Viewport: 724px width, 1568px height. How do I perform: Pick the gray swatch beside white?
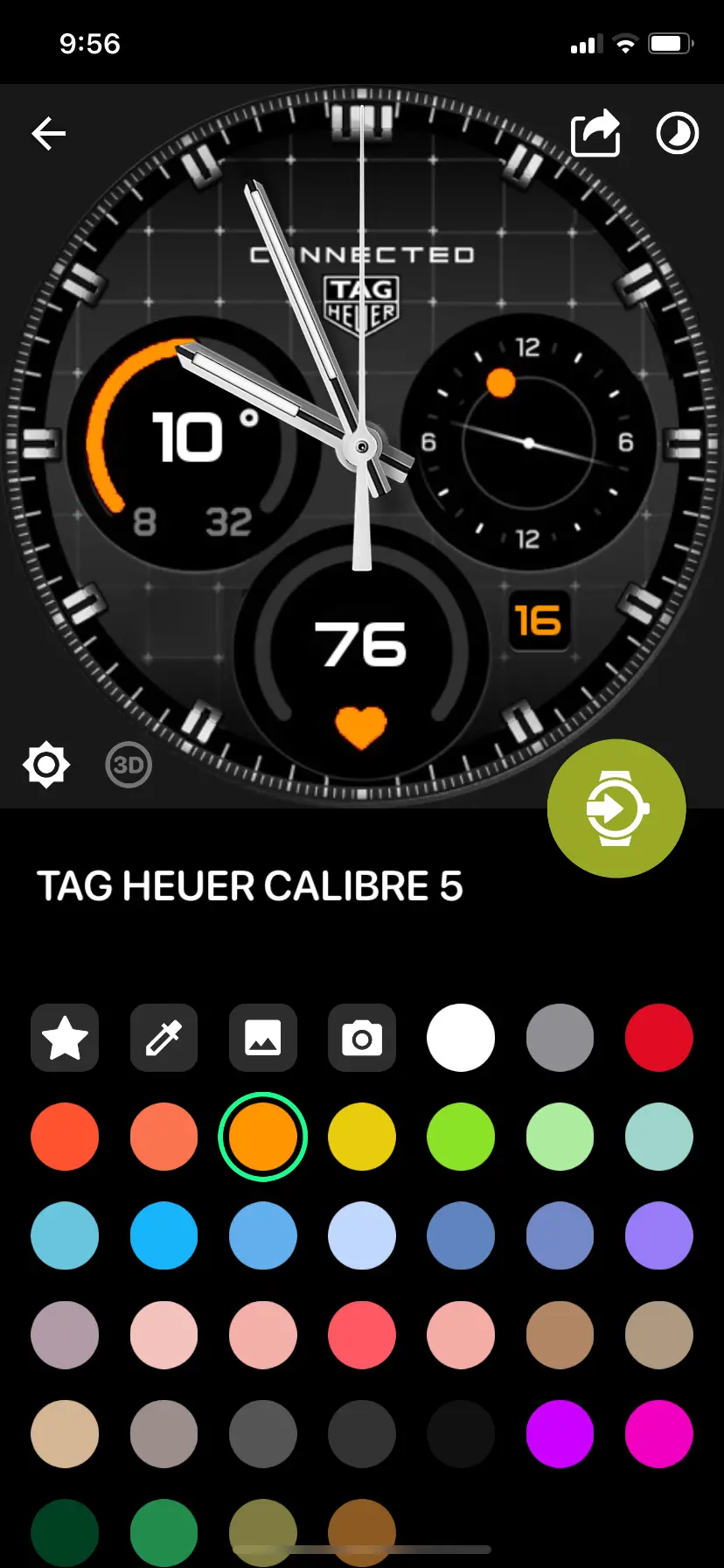click(560, 1038)
